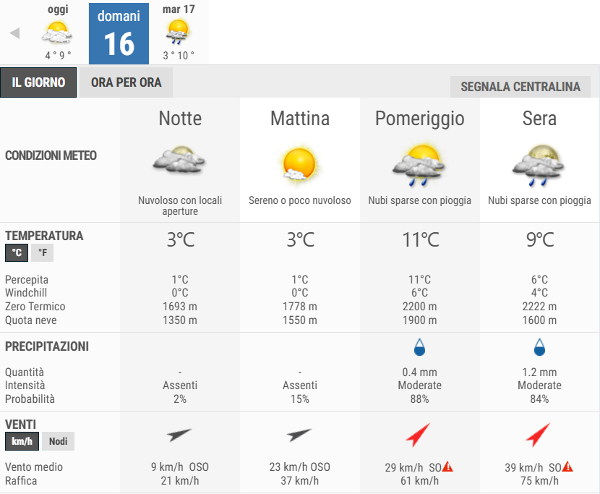
Task: Go to previous days with the left arrow
Action: tap(15, 33)
